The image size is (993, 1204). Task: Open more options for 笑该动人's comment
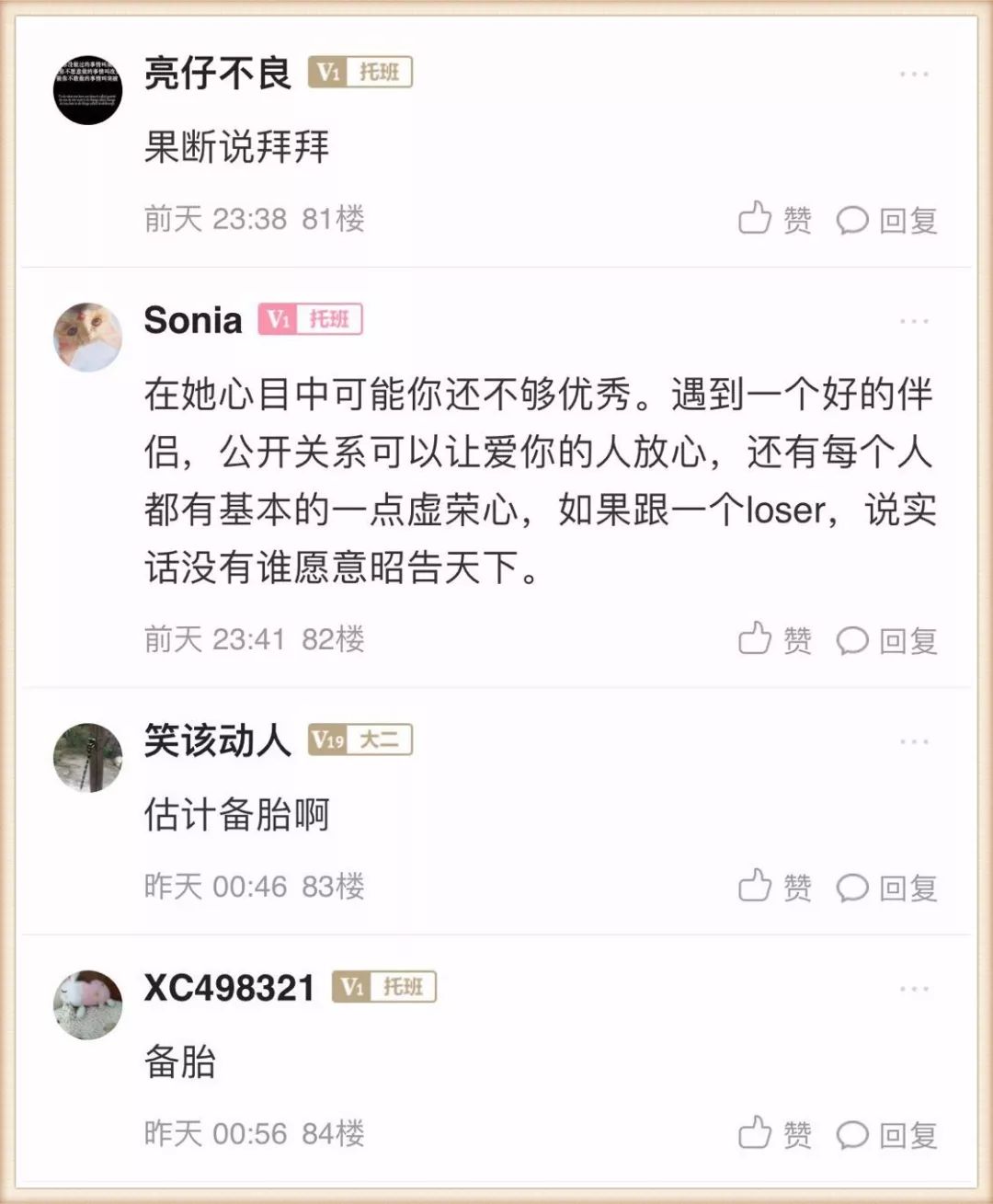[x=913, y=741]
